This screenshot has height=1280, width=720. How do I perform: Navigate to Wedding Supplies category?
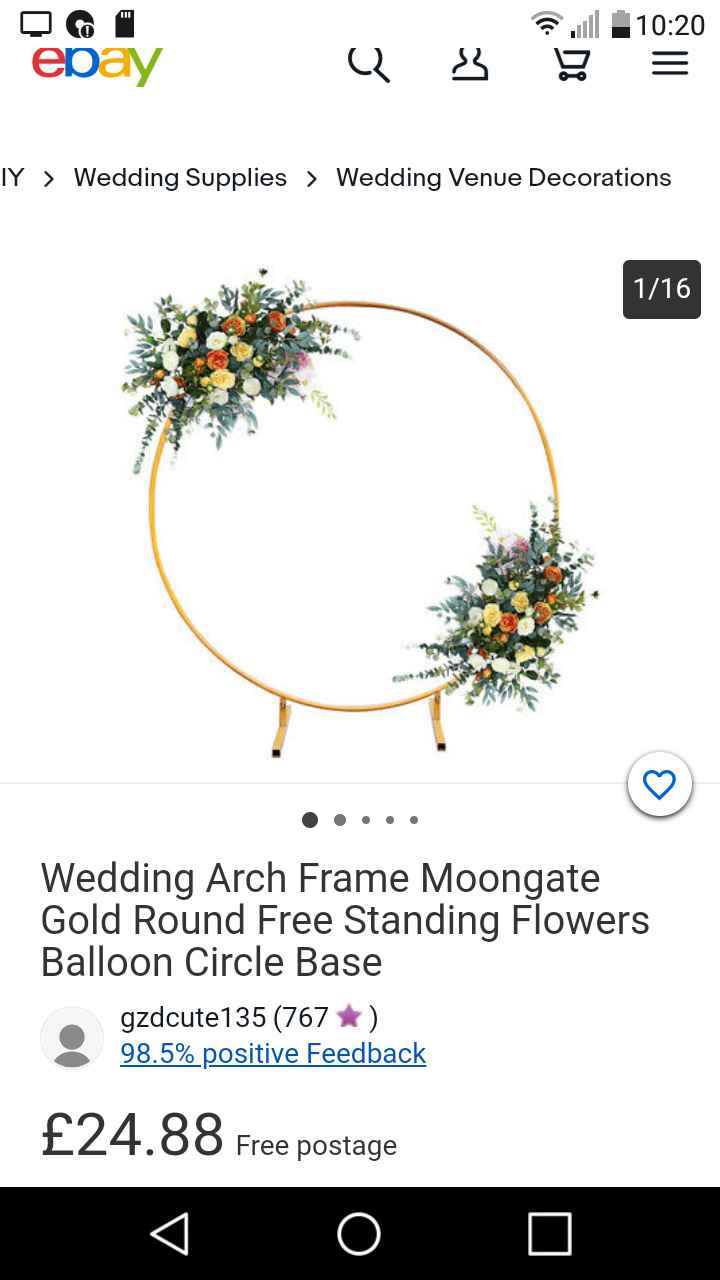pos(180,178)
